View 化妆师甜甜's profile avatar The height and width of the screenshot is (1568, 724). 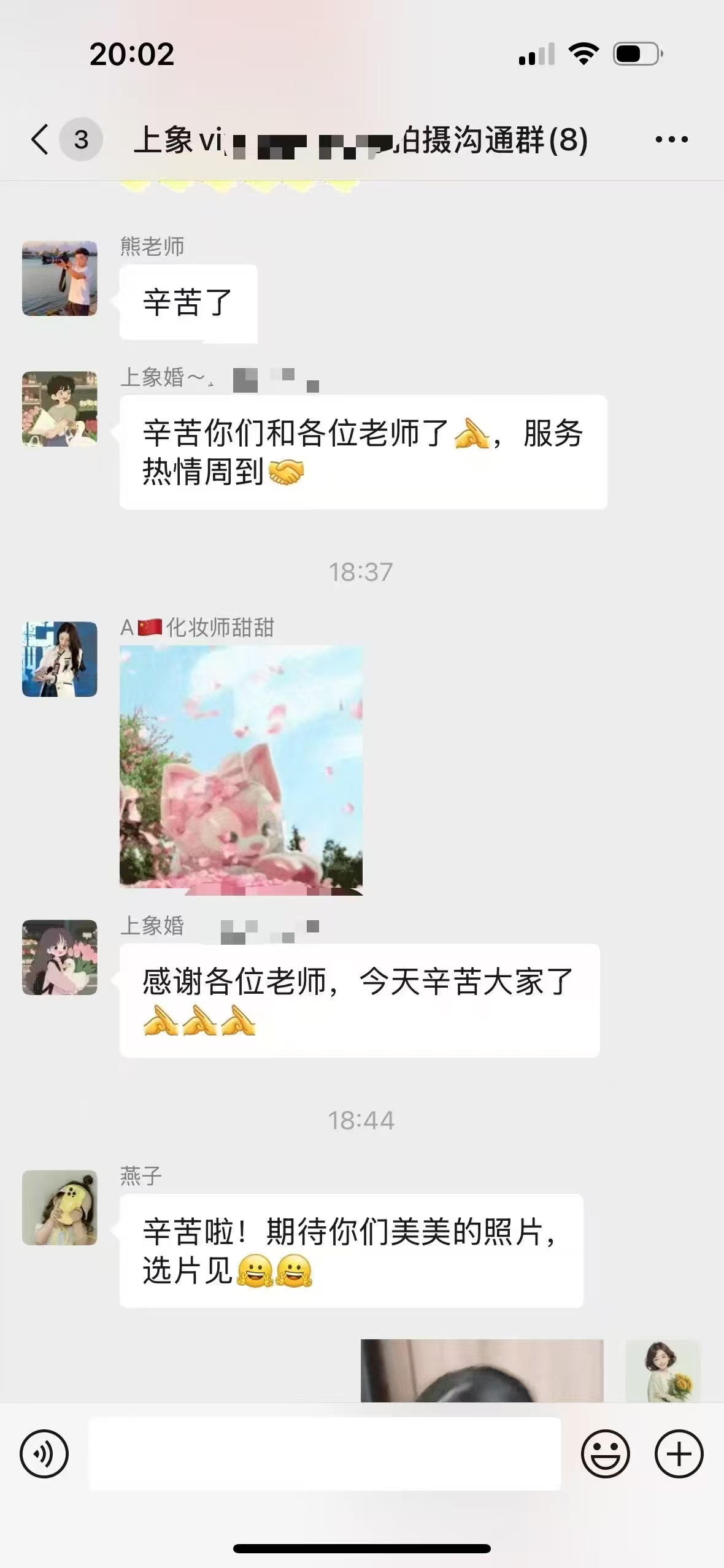60,659
